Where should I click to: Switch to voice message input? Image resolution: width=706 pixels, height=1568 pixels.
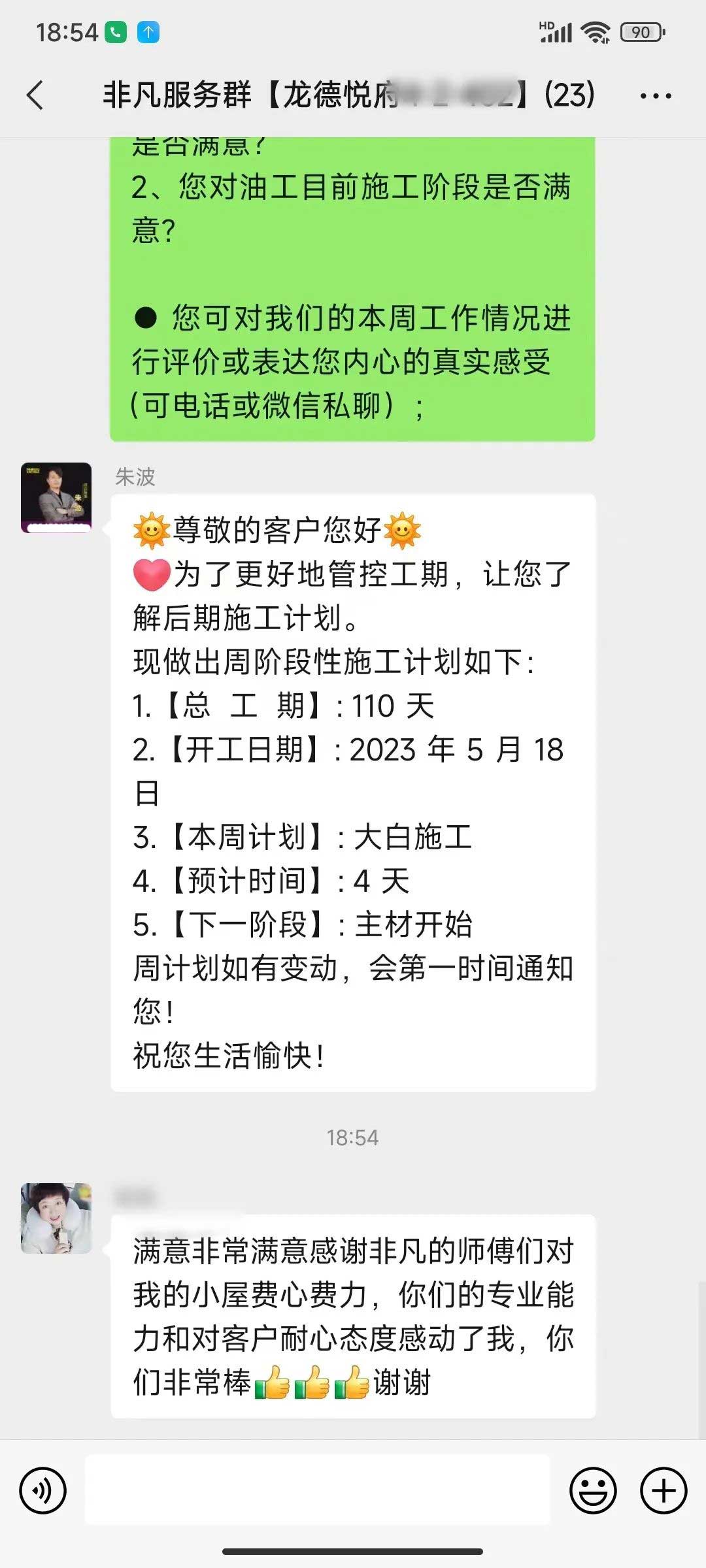[x=42, y=1490]
